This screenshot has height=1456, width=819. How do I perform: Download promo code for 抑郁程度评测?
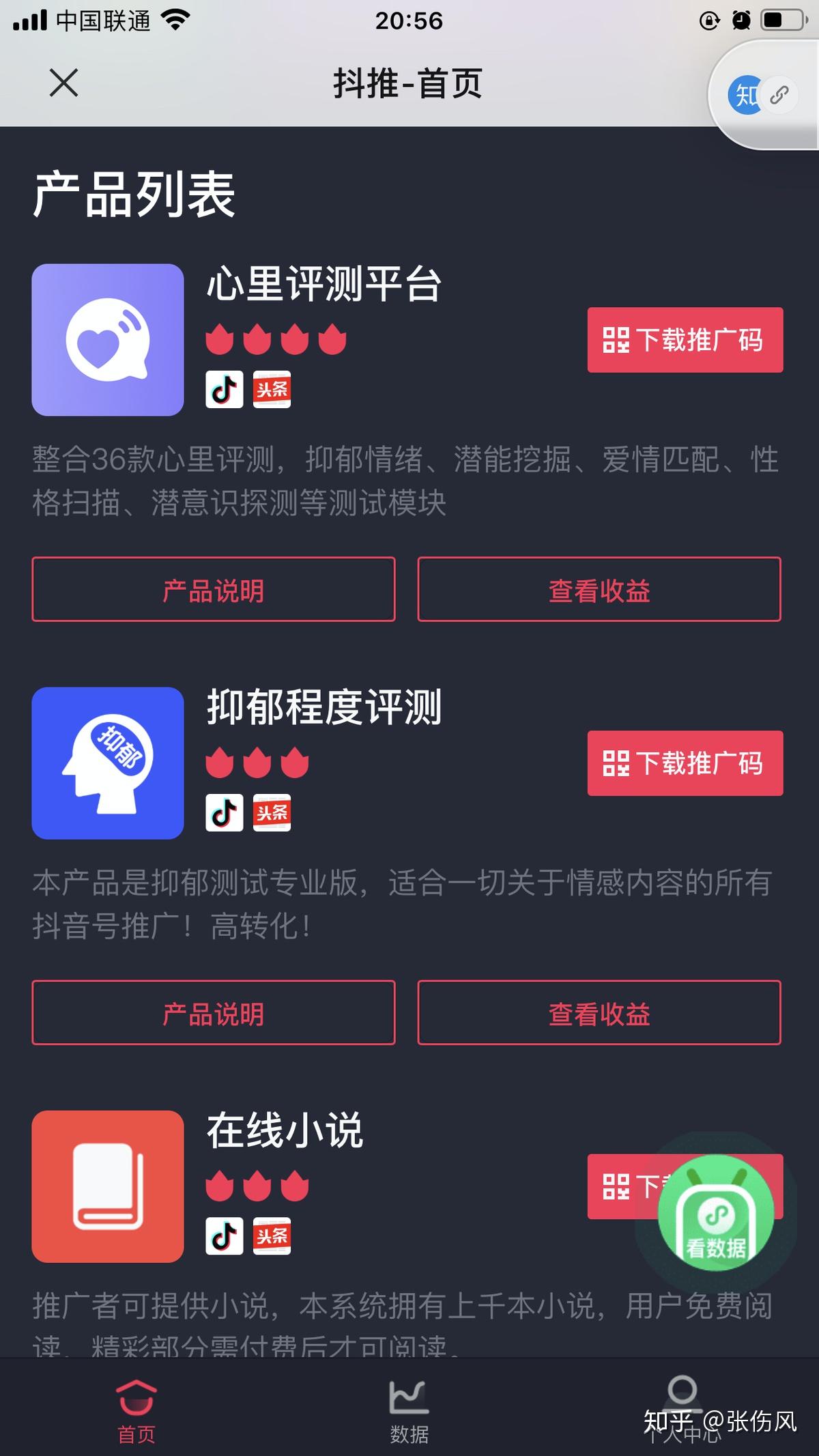[x=685, y=763]
